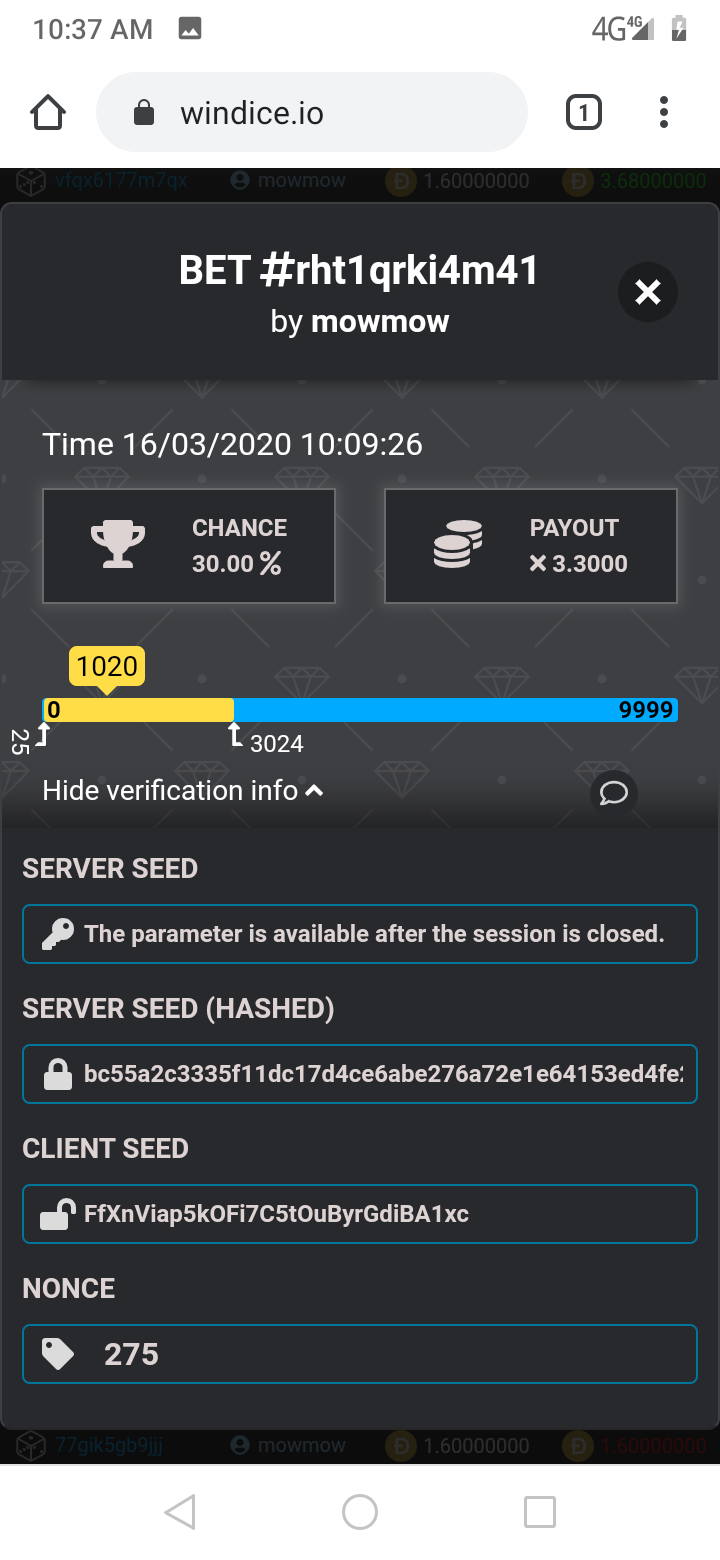Tap the windice.io address bar
Screen dimensions: 720x1560
click(311, 113)
